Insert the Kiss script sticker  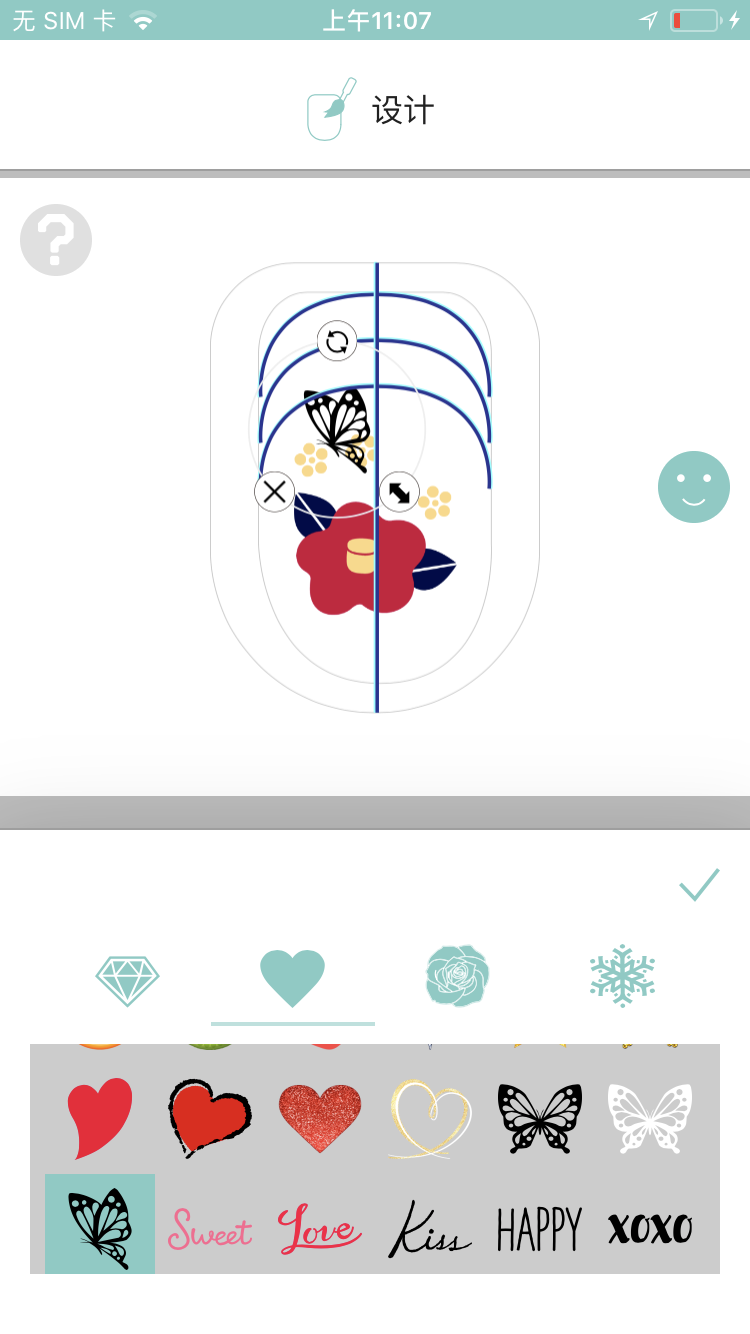[430, 1228]
